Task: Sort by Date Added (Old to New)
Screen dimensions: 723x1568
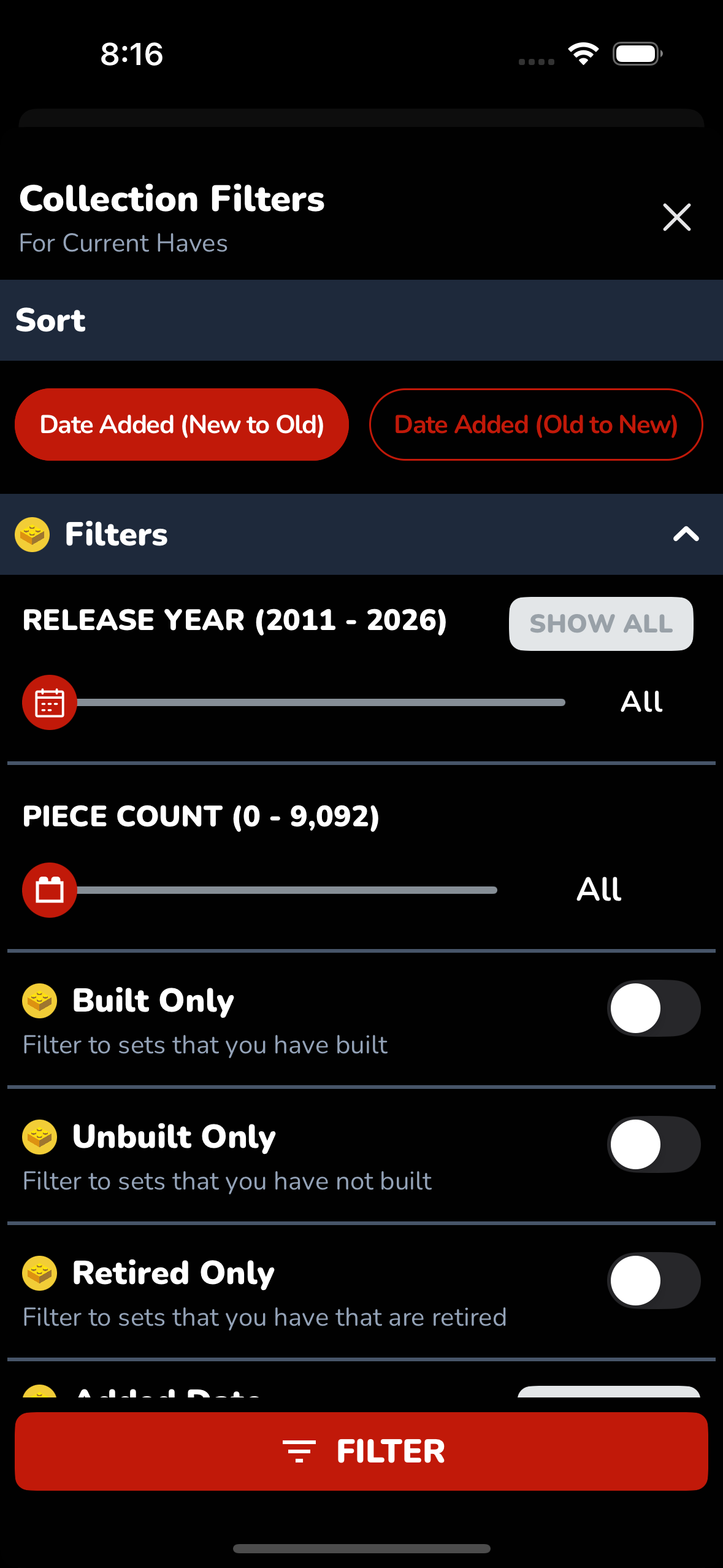Action: [x=535, y=425]
